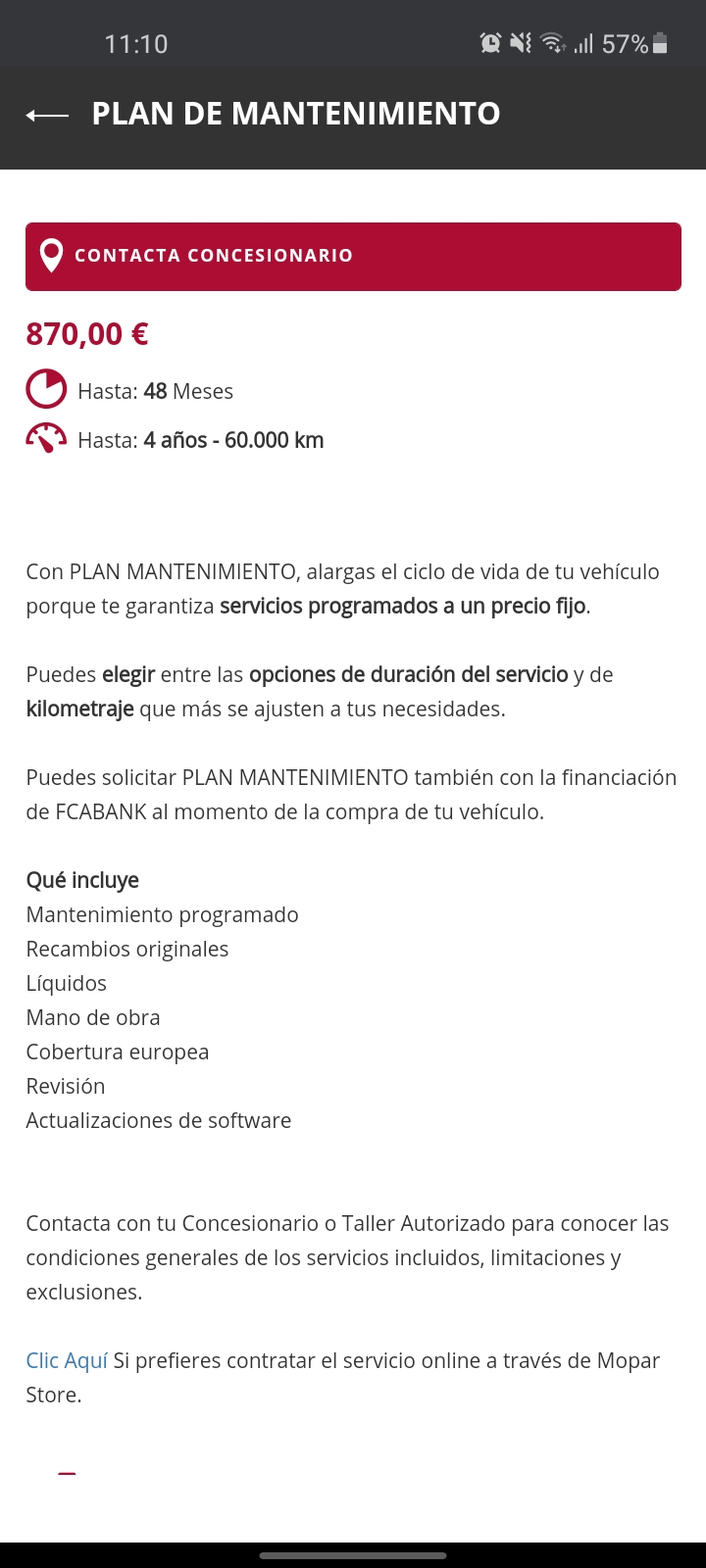This screenshot has height=1568, width=706.
Task: Open the Clic Aquí Mopar Store link
Action: 67,1360
